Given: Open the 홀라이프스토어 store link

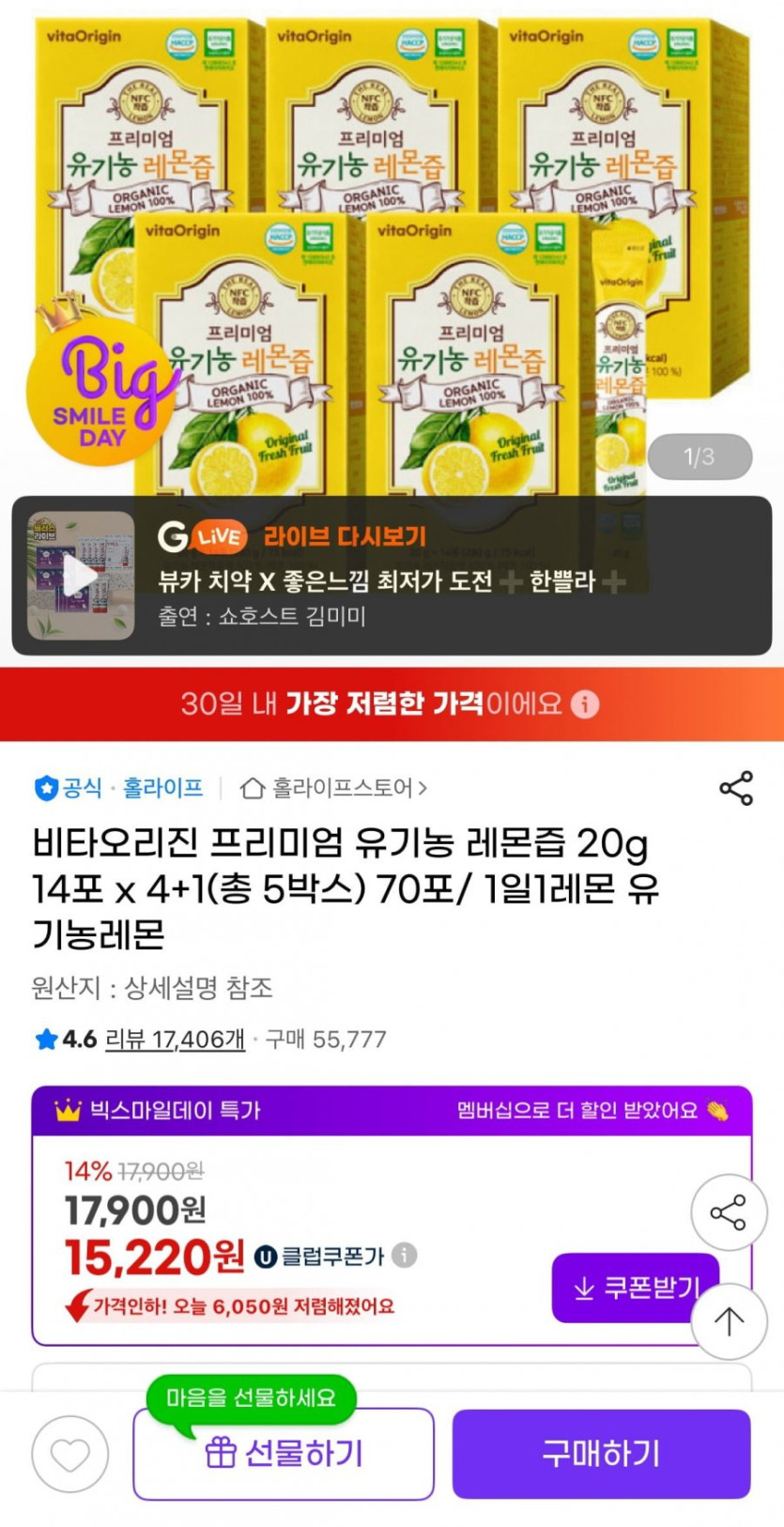Looking at the screenshot, I should [x=334, y=788].
